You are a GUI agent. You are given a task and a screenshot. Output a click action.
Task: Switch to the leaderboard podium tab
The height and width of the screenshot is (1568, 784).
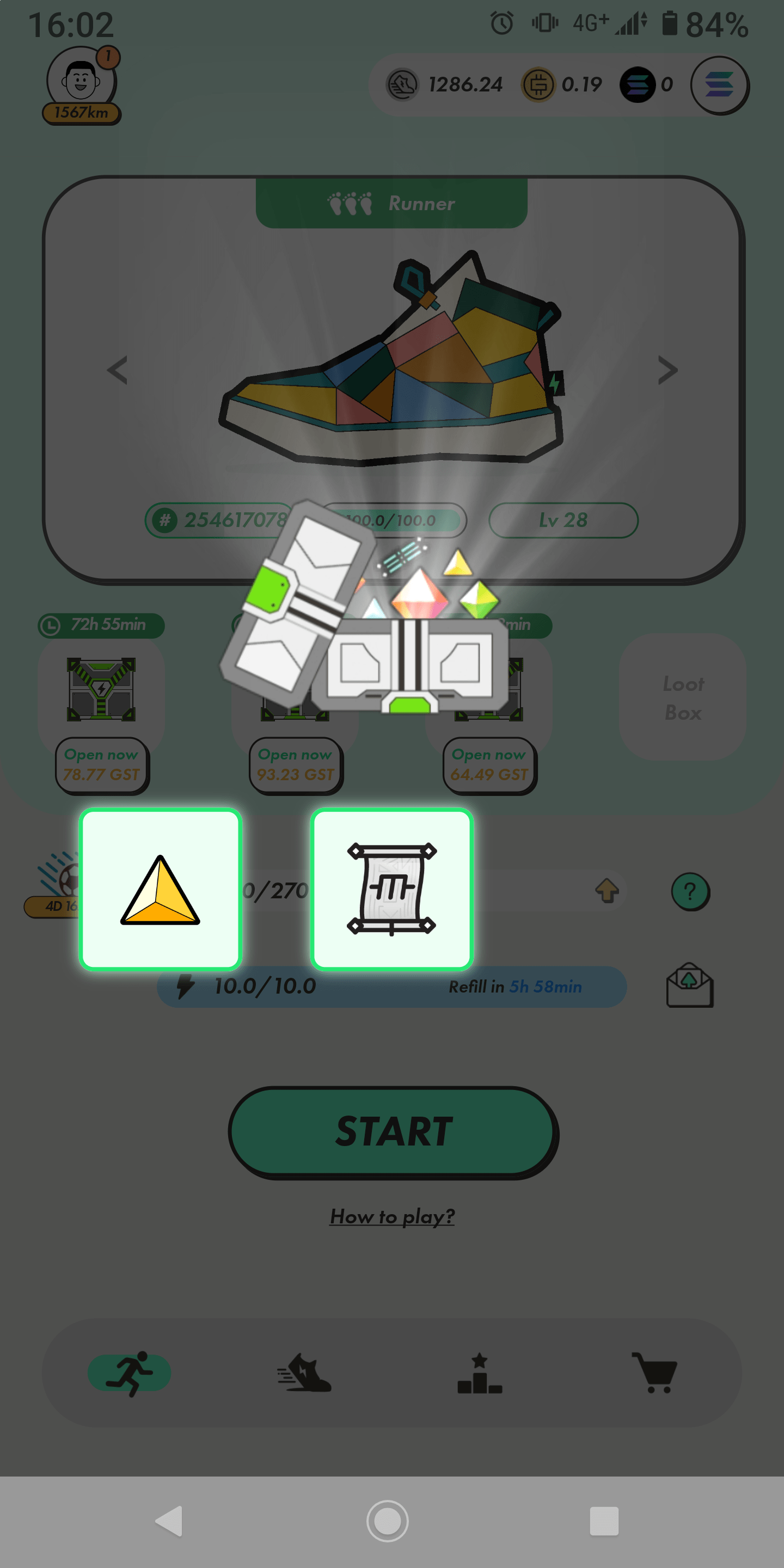pos(480,1373)
